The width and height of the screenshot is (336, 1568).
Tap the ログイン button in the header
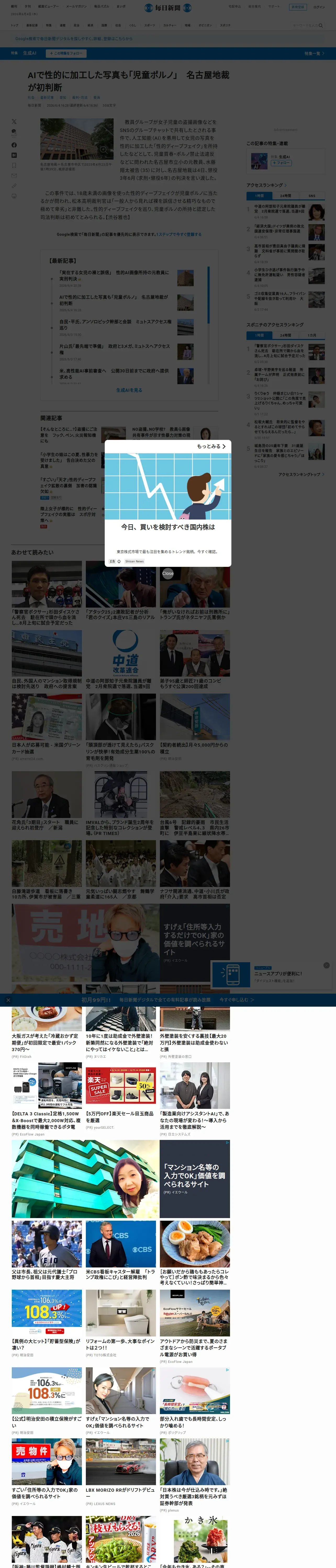tap(319, 7)
